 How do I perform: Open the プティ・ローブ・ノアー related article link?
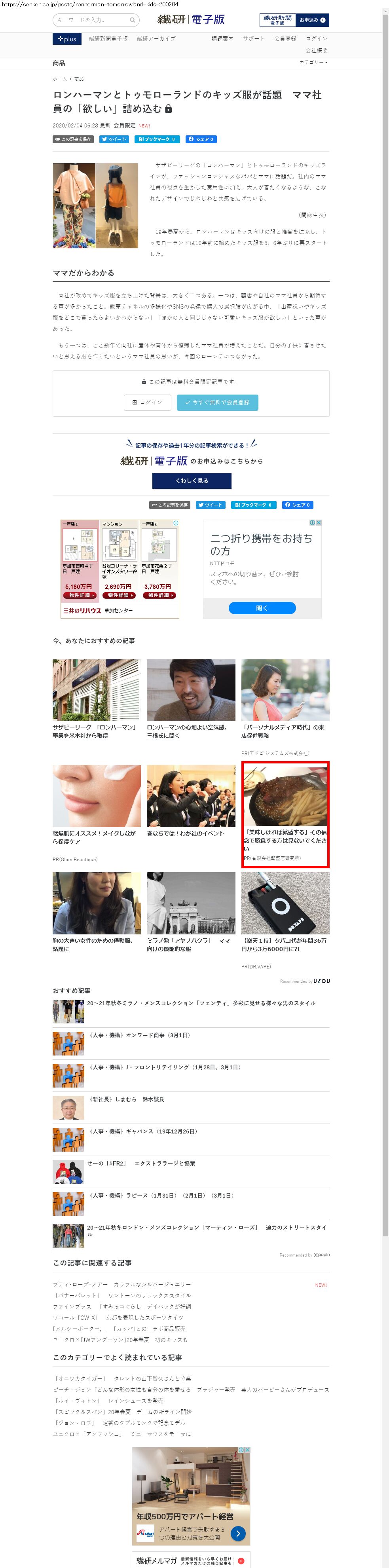122,1284
